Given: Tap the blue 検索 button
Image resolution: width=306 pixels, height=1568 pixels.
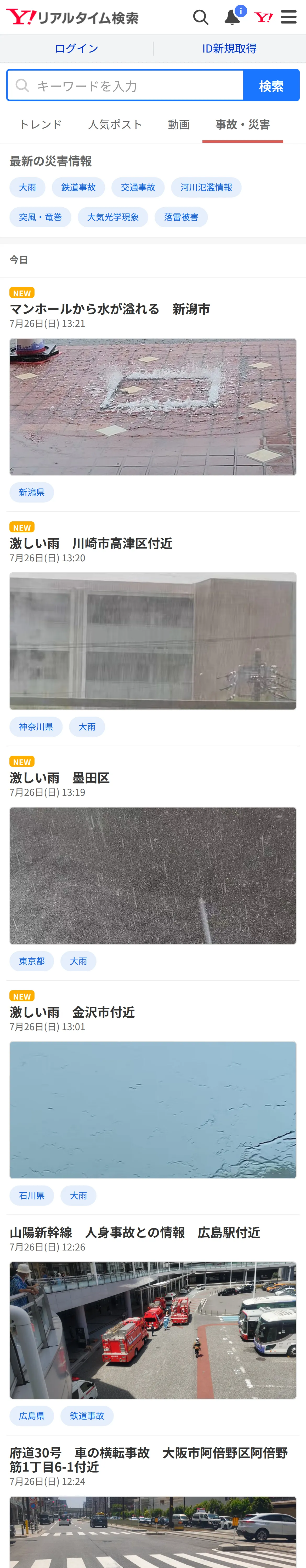Looking at the screenshot, I should 271,85.
